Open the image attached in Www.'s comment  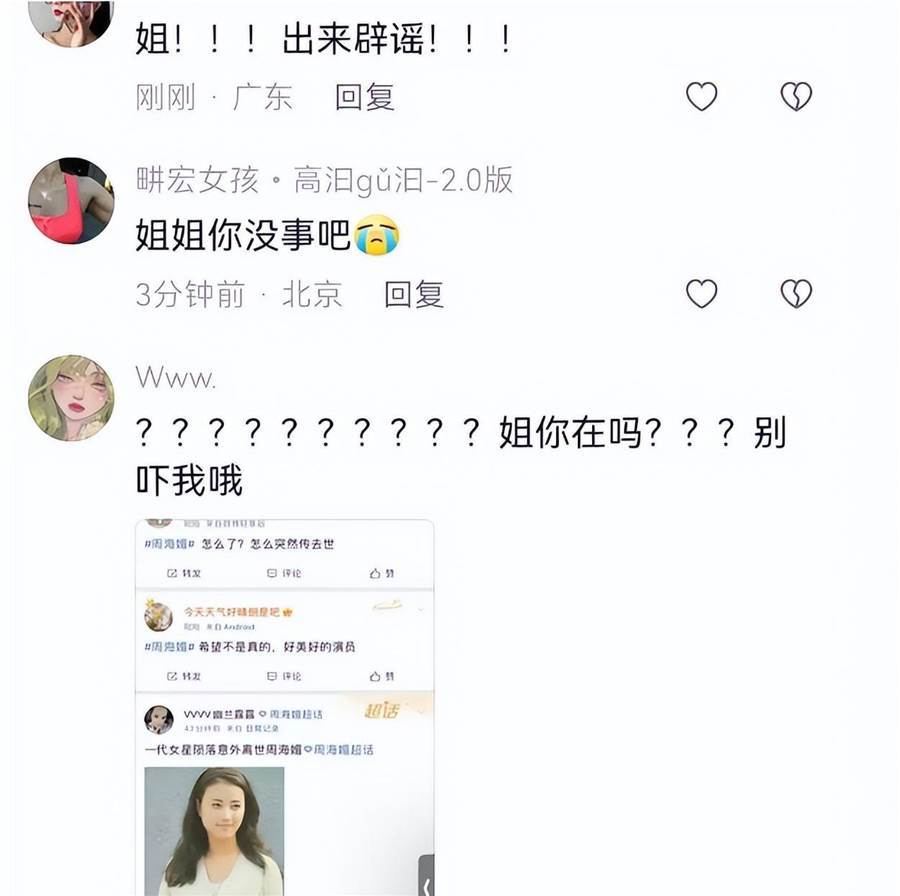coord(284,706)
